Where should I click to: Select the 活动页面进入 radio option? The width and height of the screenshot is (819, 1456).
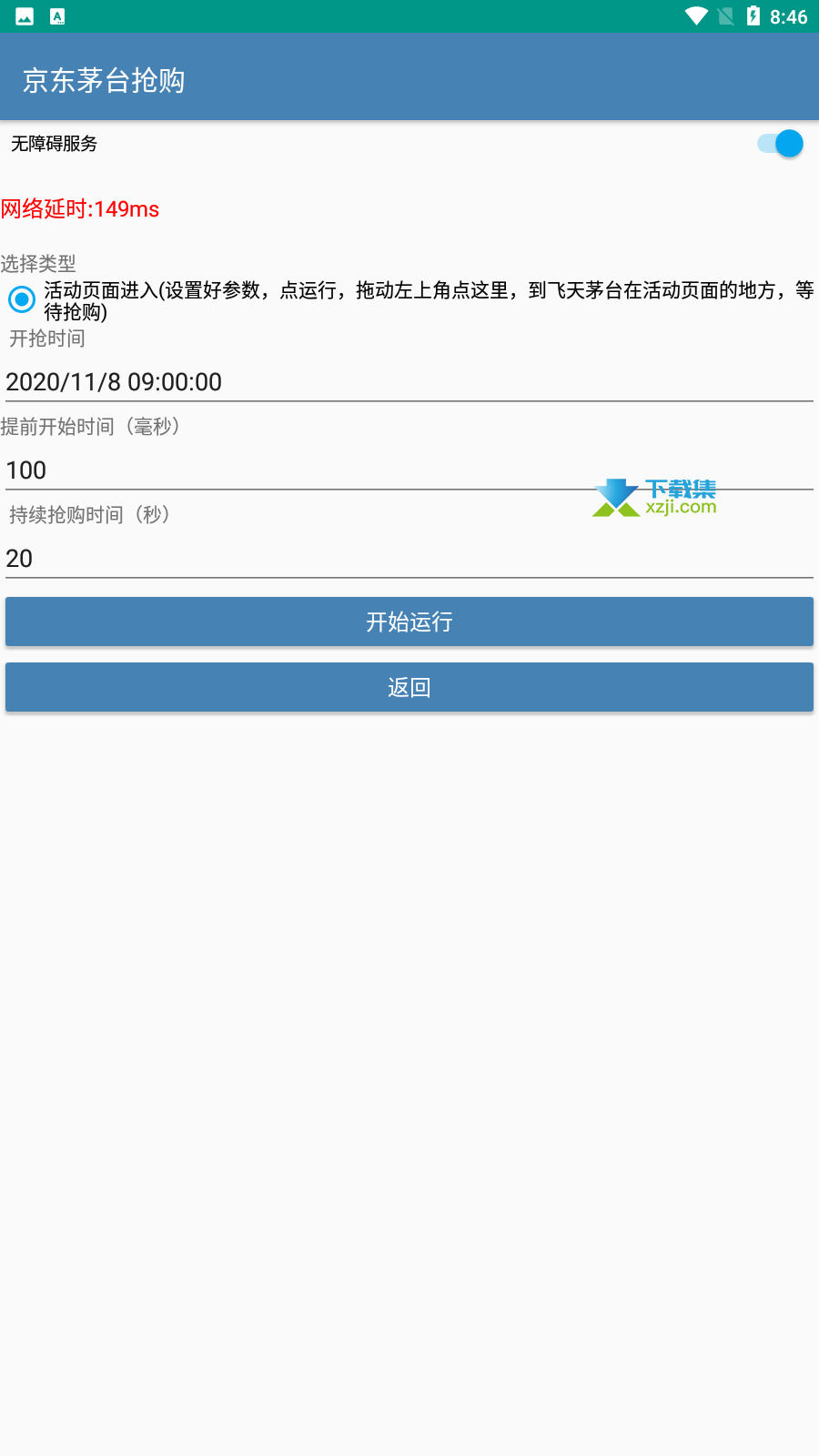22,299
